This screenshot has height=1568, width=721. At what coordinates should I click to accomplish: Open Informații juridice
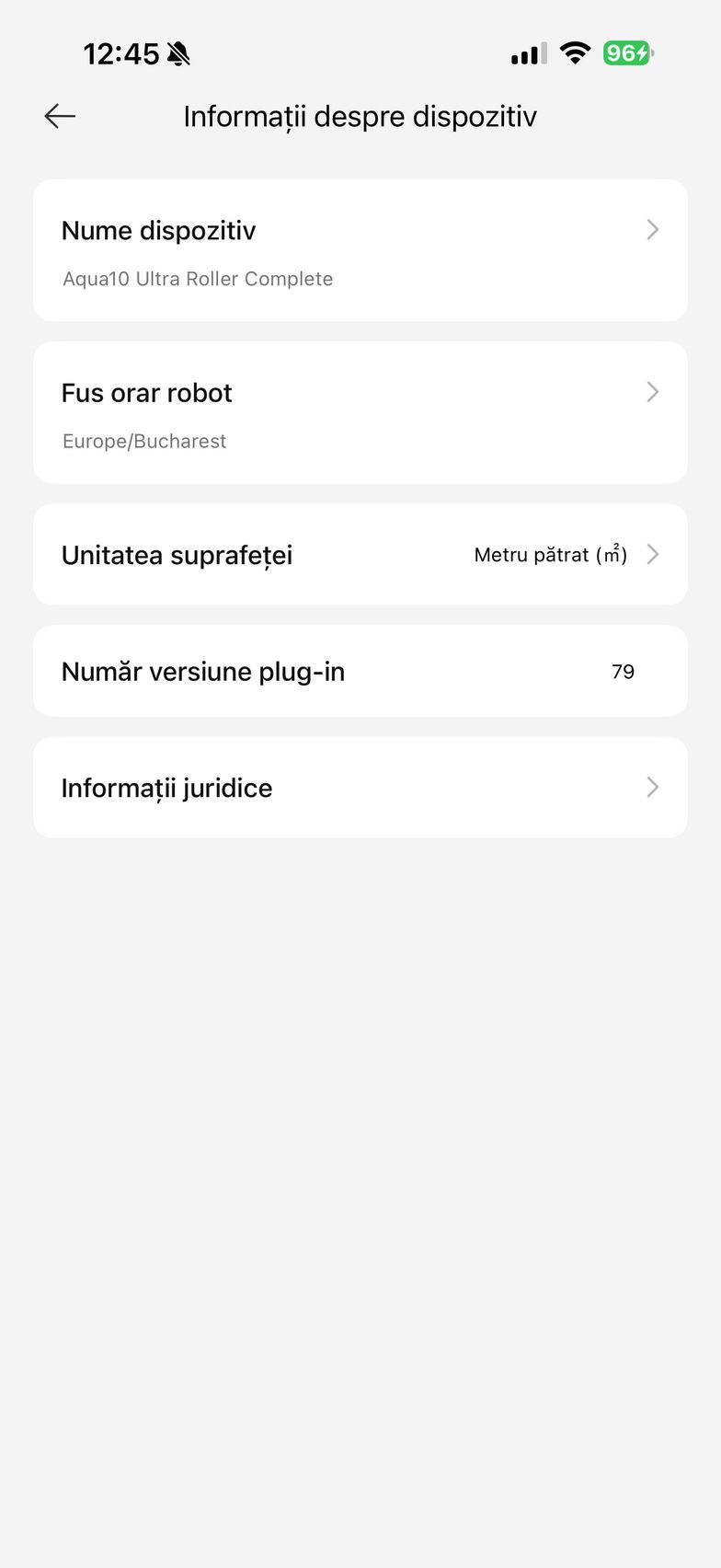tap(360, 788)
